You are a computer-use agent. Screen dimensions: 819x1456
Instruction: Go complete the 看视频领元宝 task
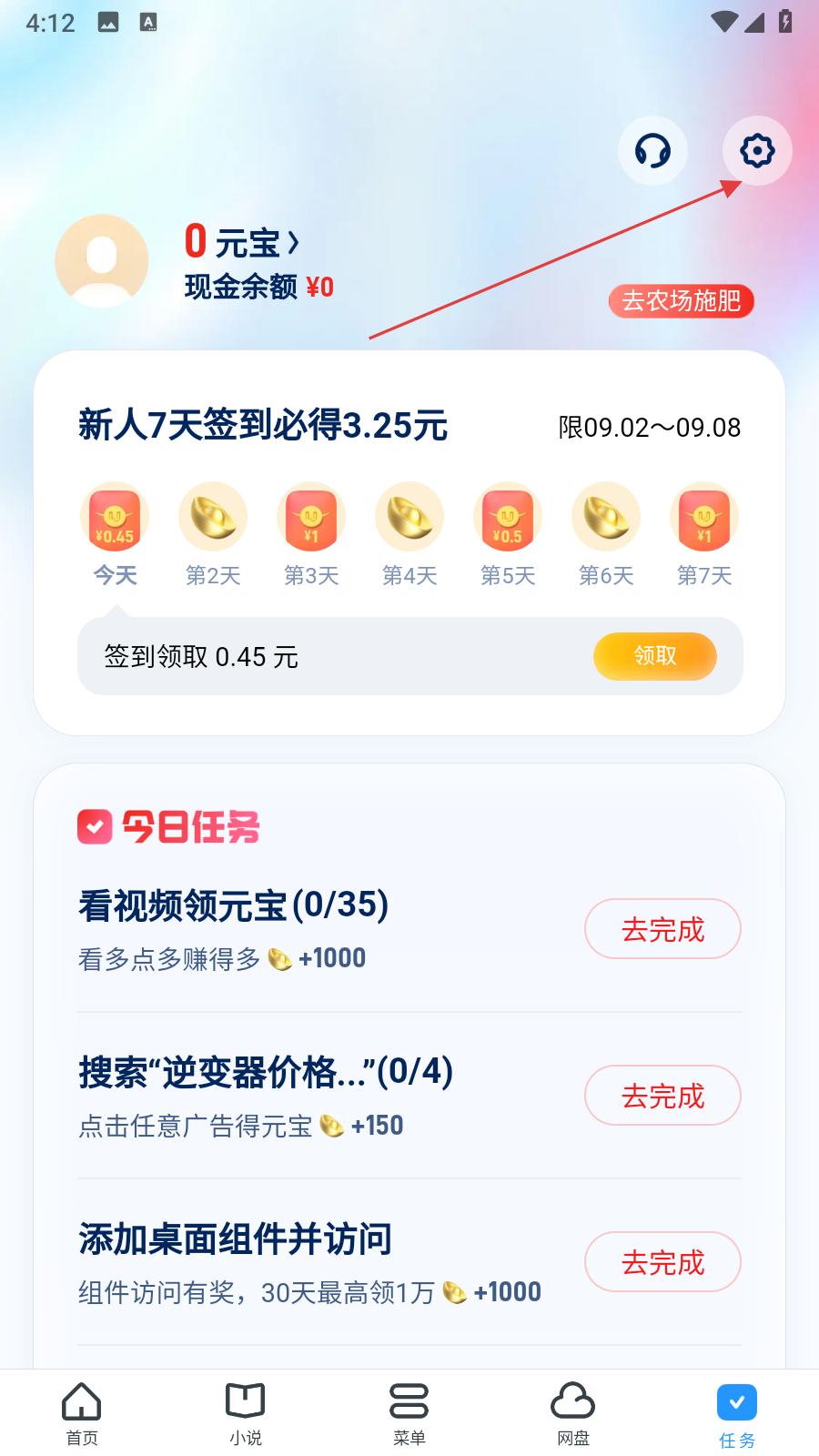(662, 929)
